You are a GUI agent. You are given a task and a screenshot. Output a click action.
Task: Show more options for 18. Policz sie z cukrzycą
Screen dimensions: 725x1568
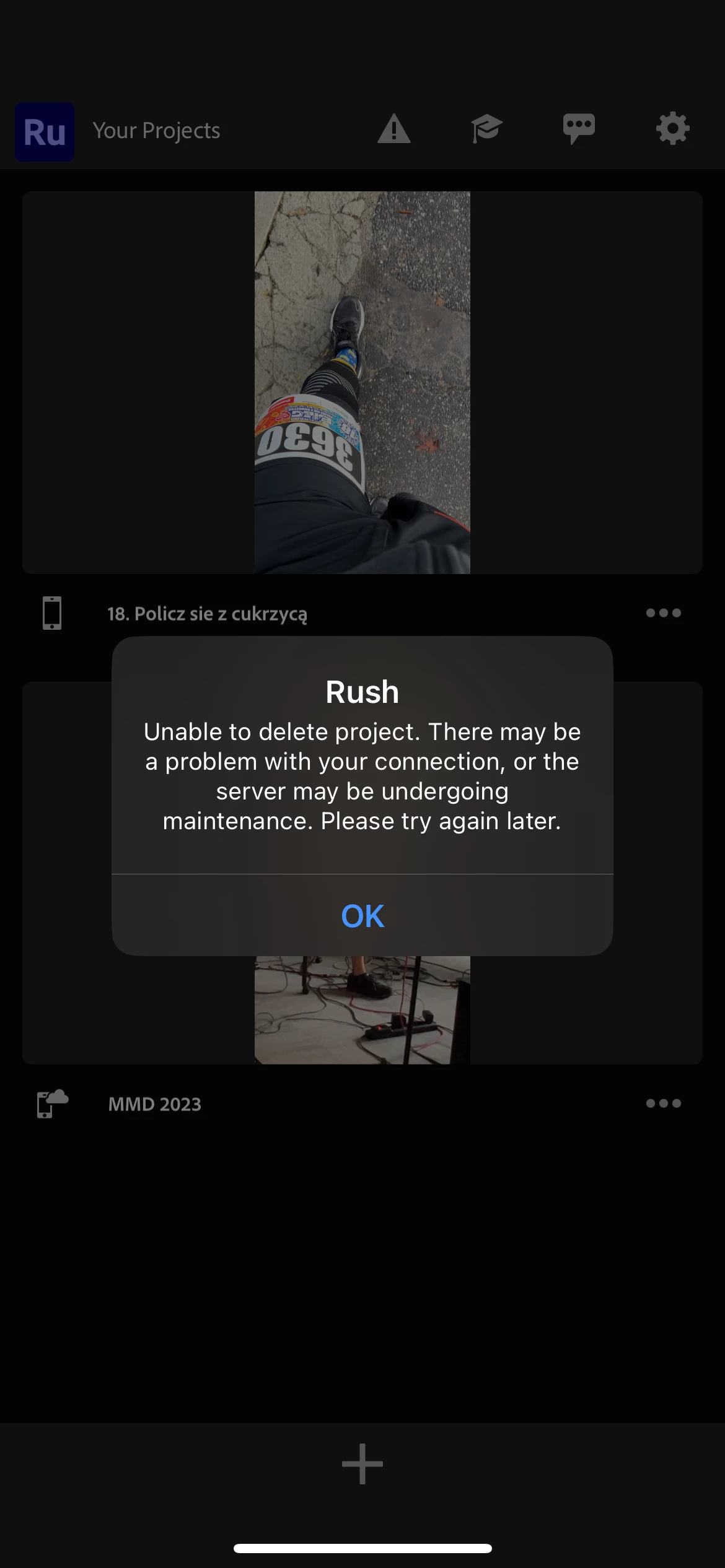pos(663,613)
